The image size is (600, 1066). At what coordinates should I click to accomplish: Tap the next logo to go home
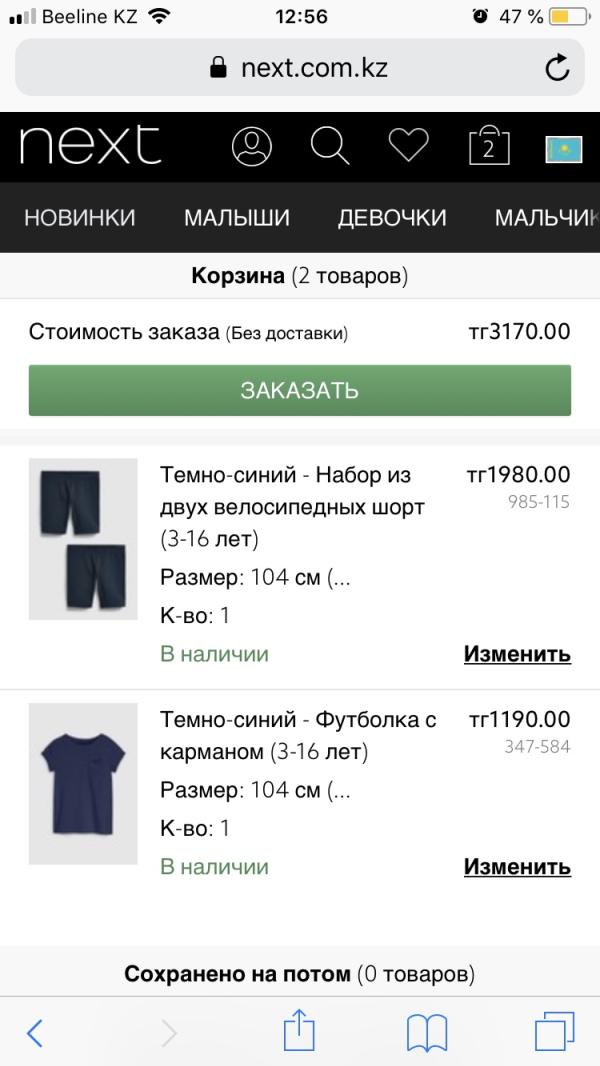tap(90, 146)
